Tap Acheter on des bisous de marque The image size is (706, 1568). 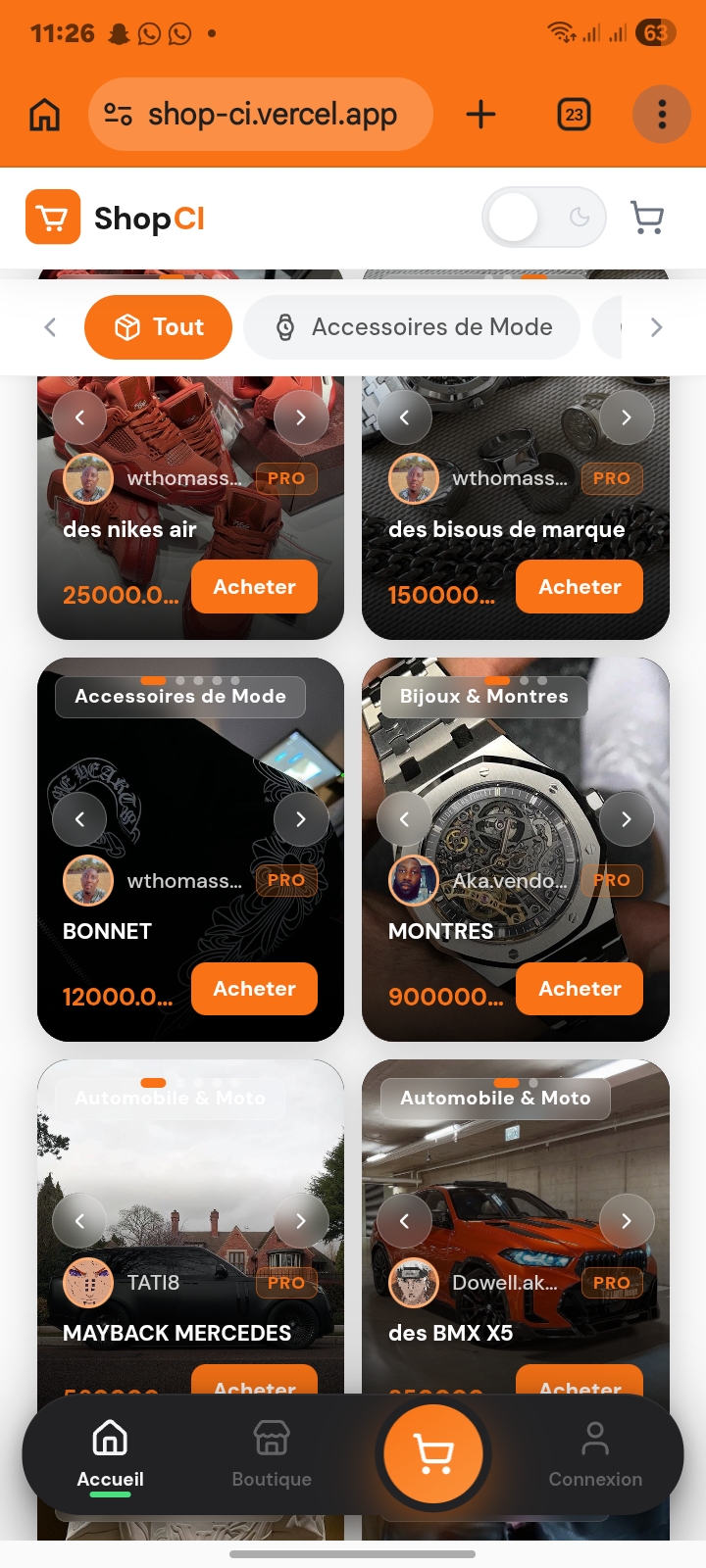click(x=580, y=587)
